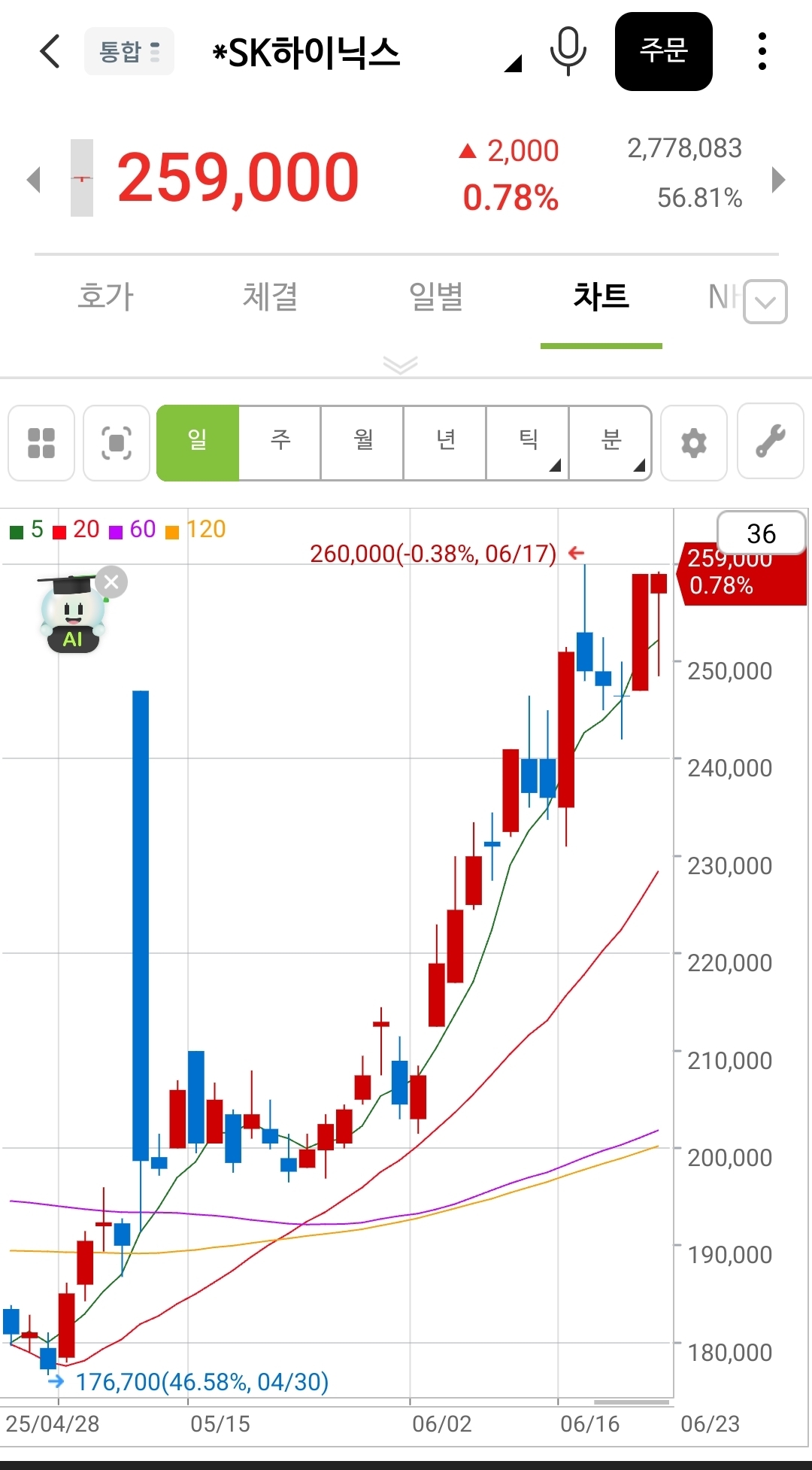812x1470 pixels.
Task: Open the 틱 tick chart options
Action: pos(529,443)
